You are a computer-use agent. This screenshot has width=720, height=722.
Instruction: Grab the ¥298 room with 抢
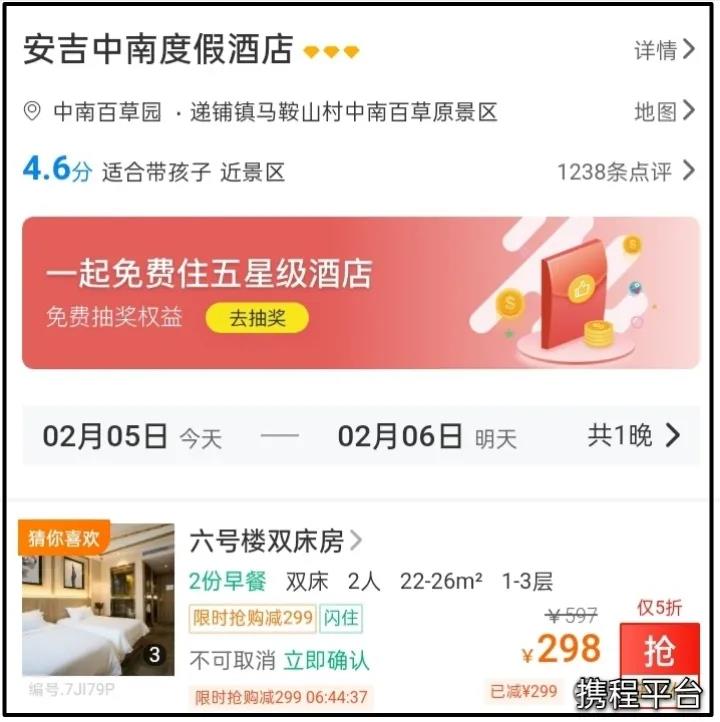658,652
